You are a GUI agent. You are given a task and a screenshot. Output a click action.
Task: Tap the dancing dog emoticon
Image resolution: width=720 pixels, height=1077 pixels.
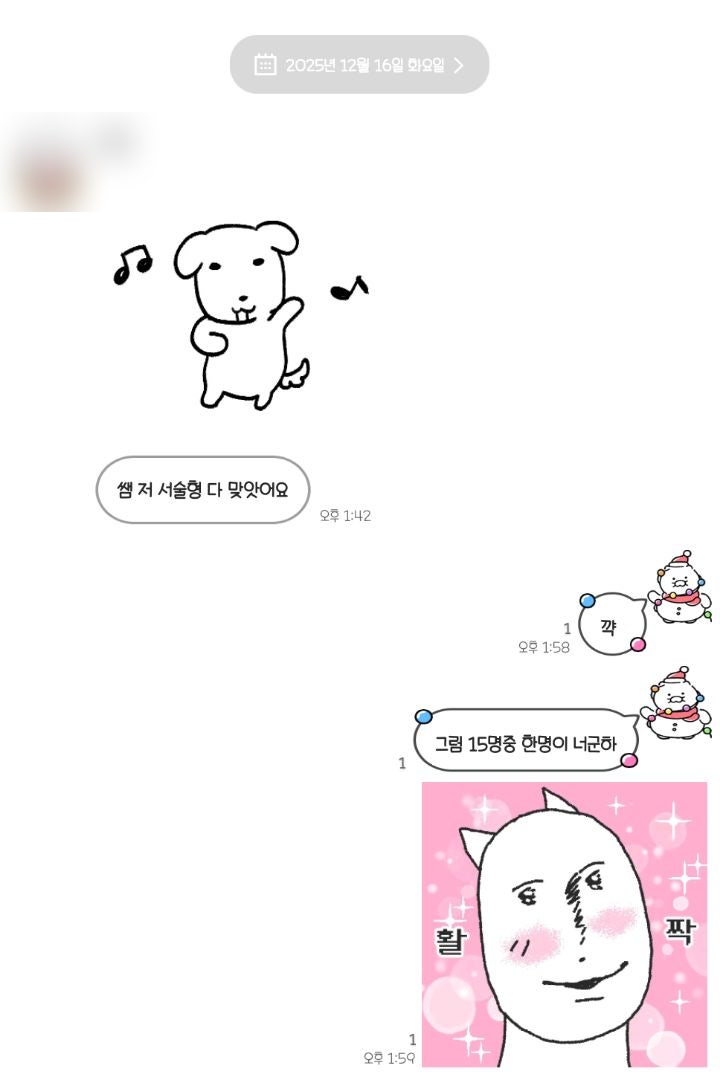tap(240, 315)
